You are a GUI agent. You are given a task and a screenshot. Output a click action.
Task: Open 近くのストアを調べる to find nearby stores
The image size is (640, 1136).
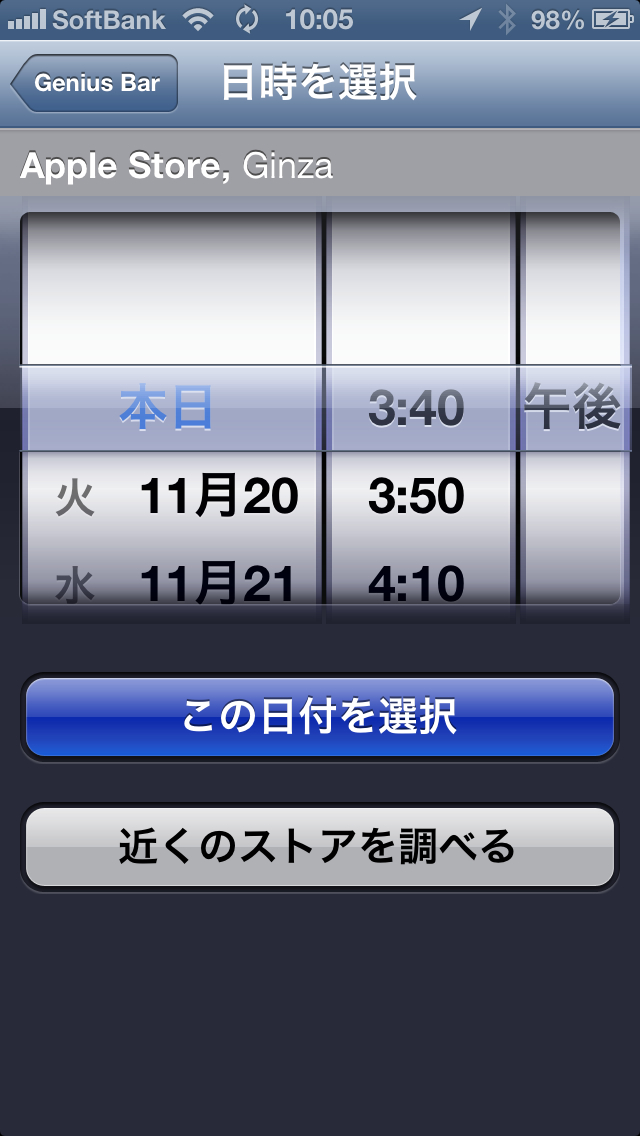coord(319,846)
